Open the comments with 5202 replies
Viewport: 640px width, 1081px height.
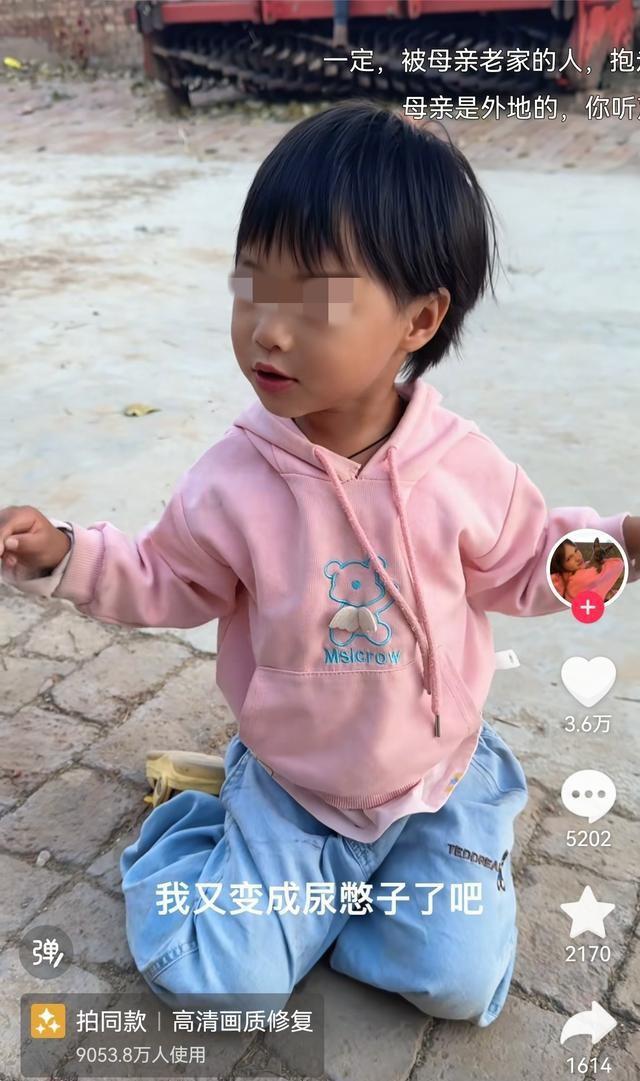click(588, 796)
